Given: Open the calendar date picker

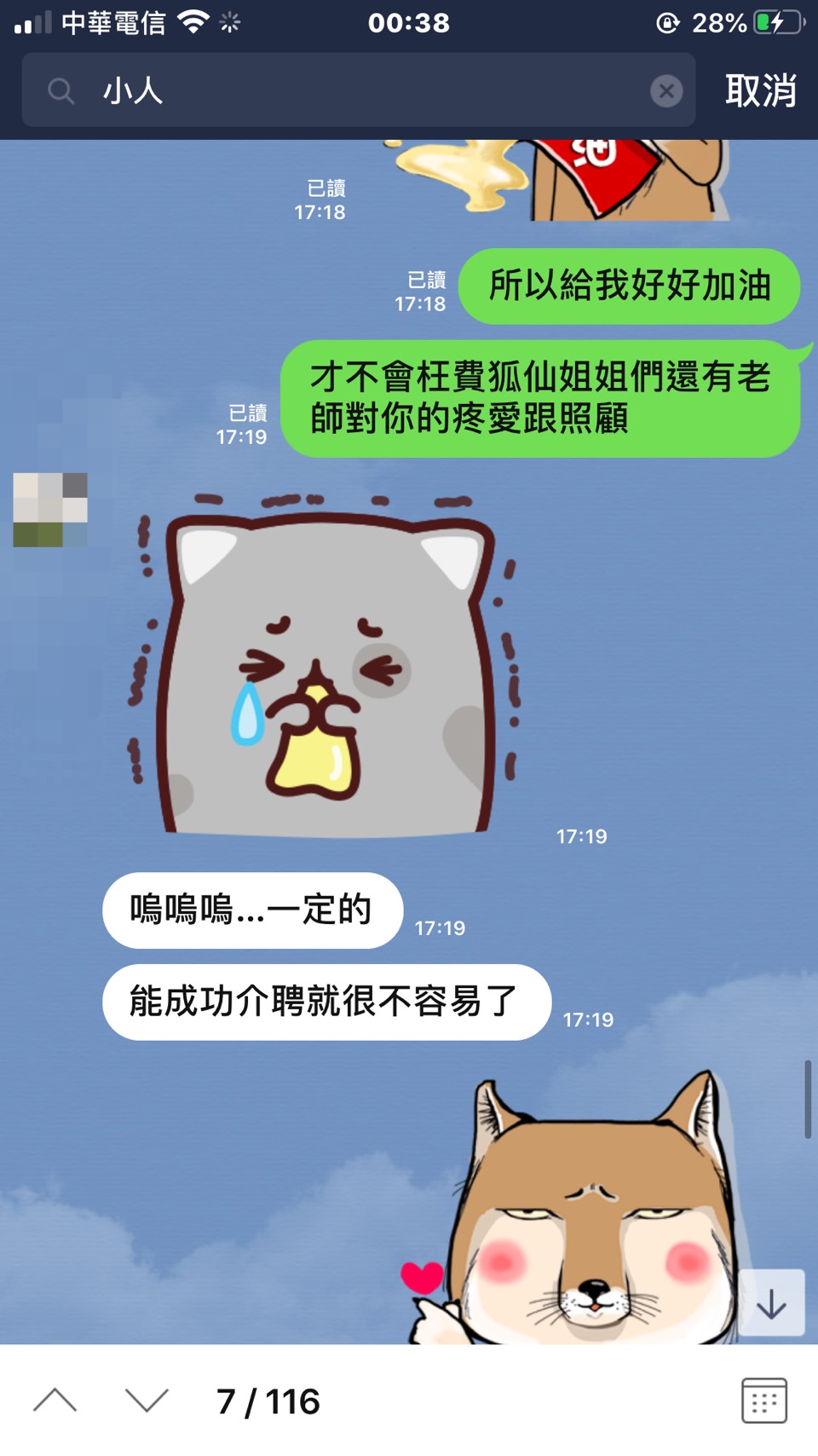Looking at the screenshot, I should 763,1401.
